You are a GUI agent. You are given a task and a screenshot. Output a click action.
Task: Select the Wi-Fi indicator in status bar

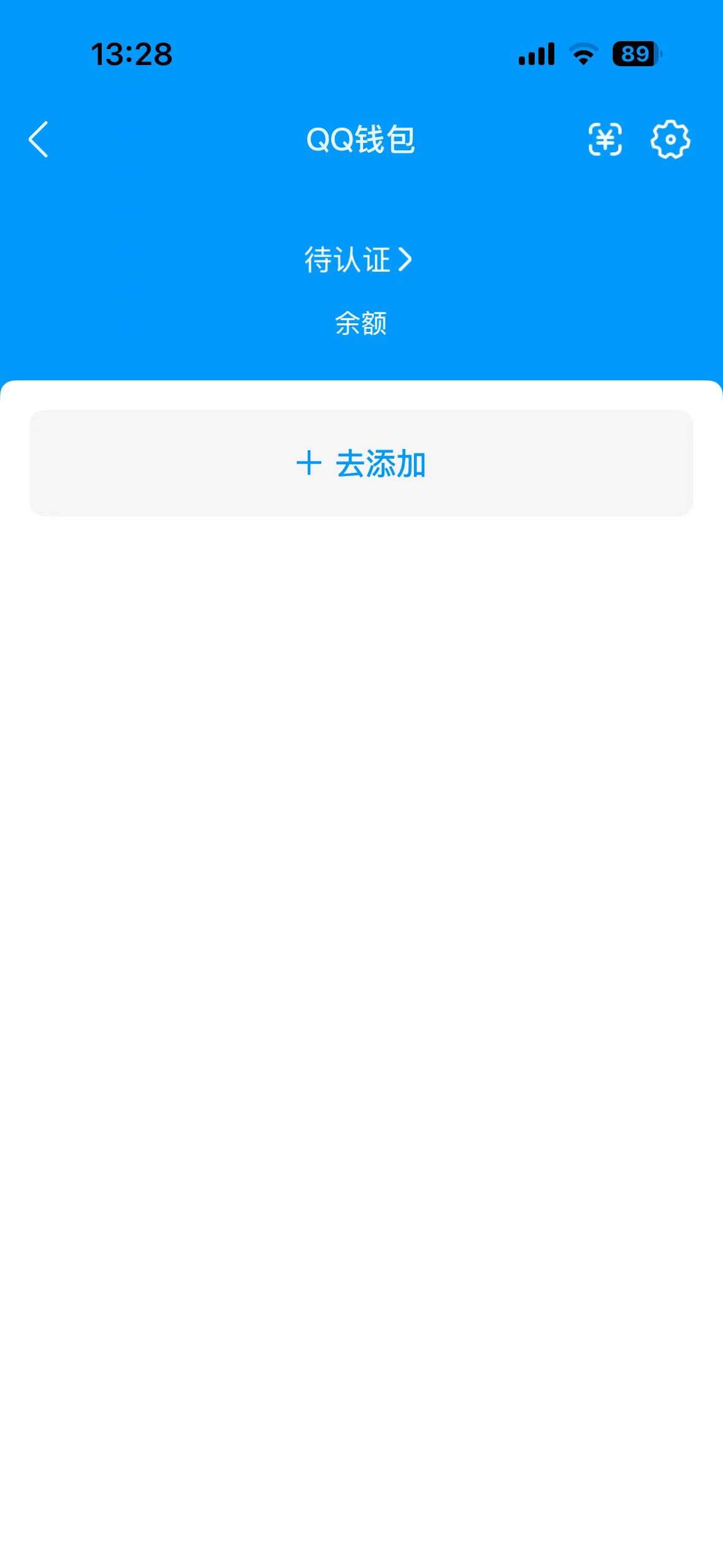click(x=584, y=55)
